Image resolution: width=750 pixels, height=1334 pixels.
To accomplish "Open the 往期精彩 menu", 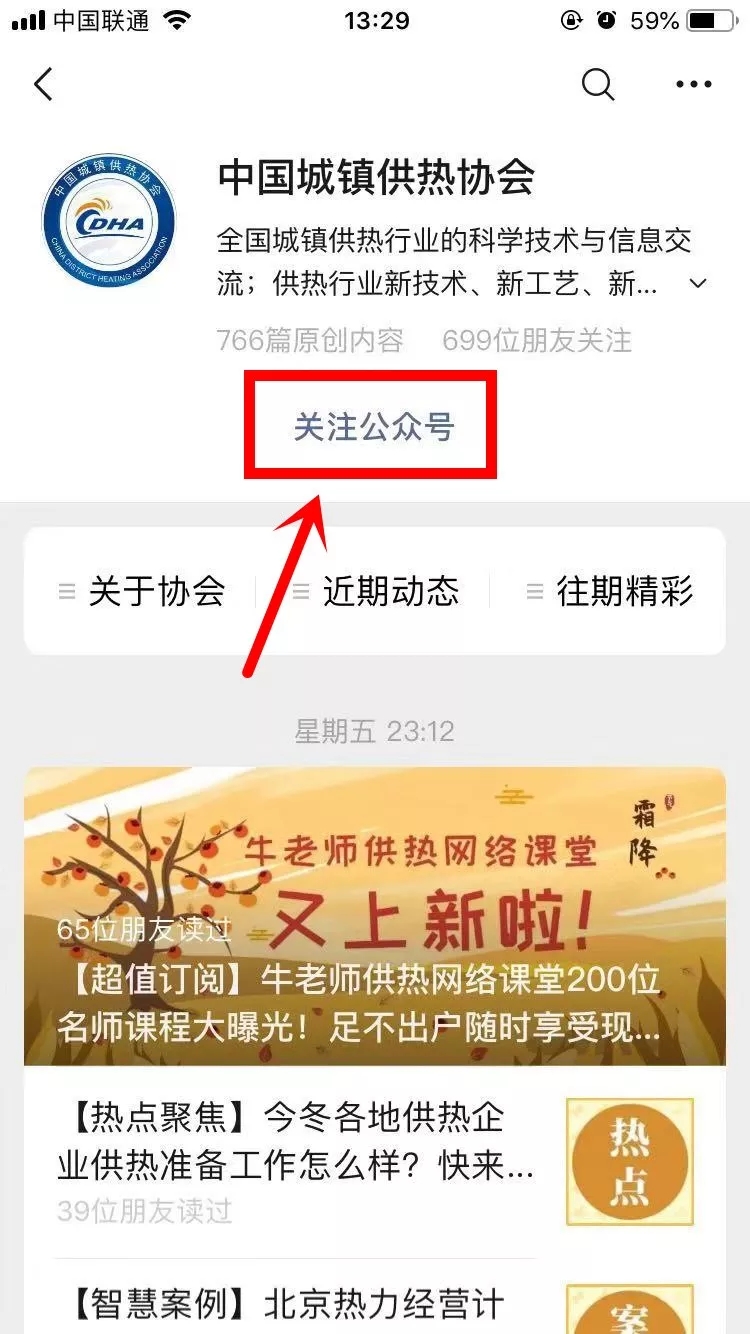I will 611,591.
